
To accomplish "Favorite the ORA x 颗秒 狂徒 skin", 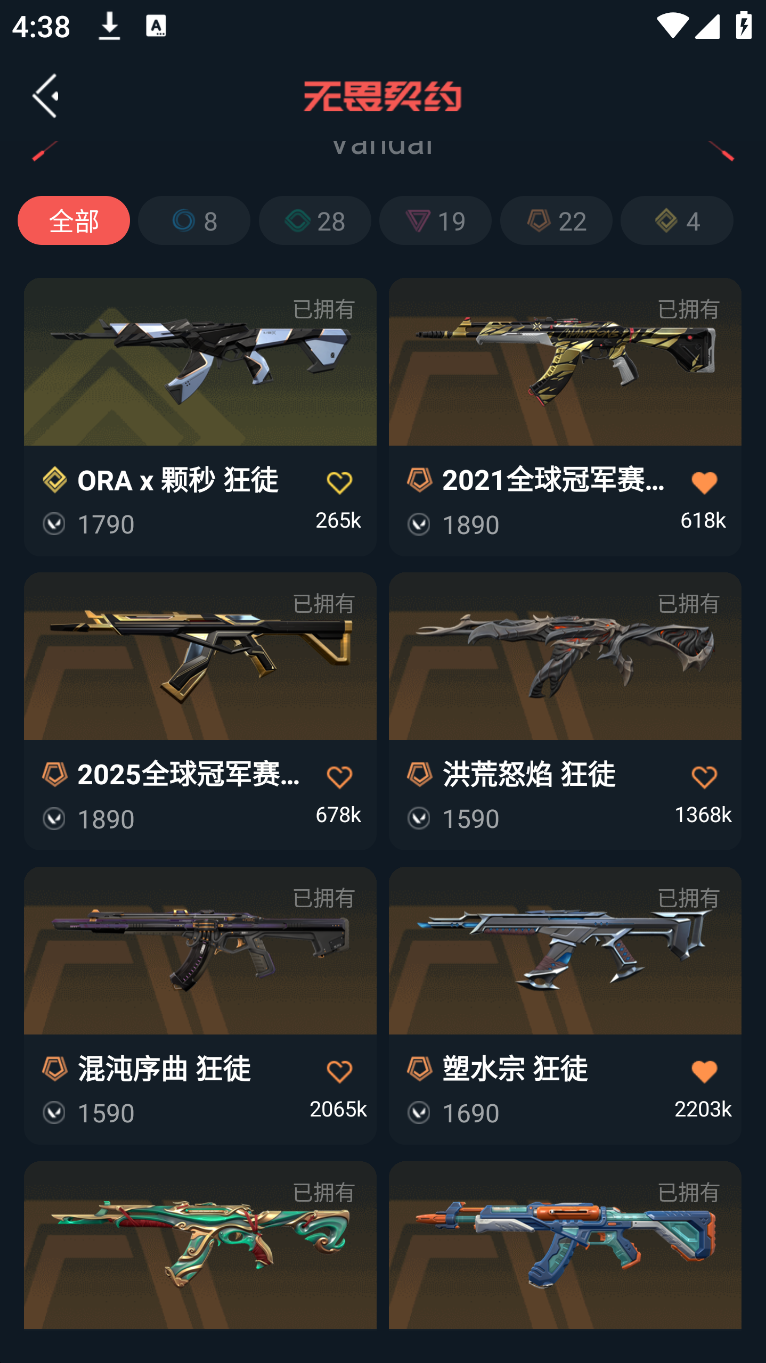I will 339,482.
